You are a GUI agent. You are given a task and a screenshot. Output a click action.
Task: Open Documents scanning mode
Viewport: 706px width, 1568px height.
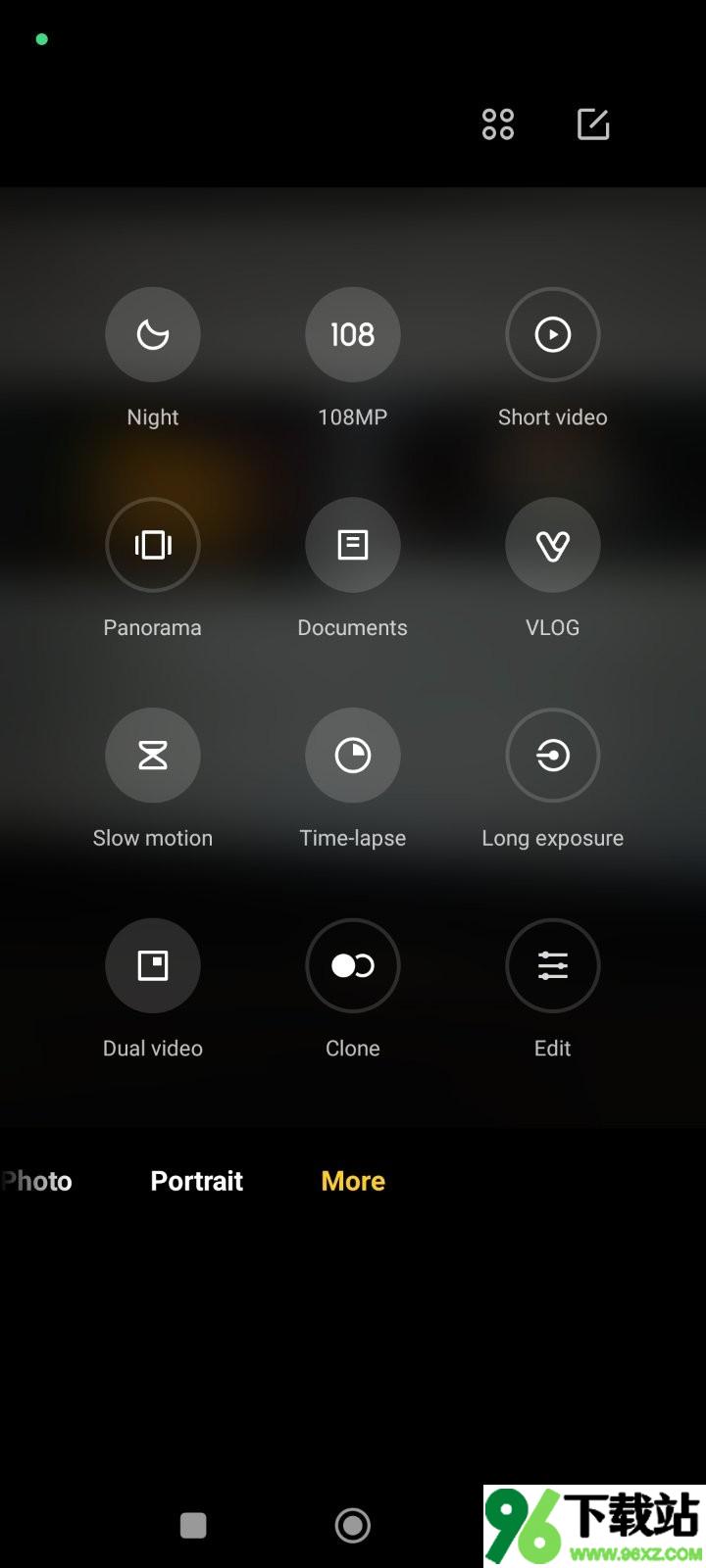pyautogui.click(x=353, y=545)
